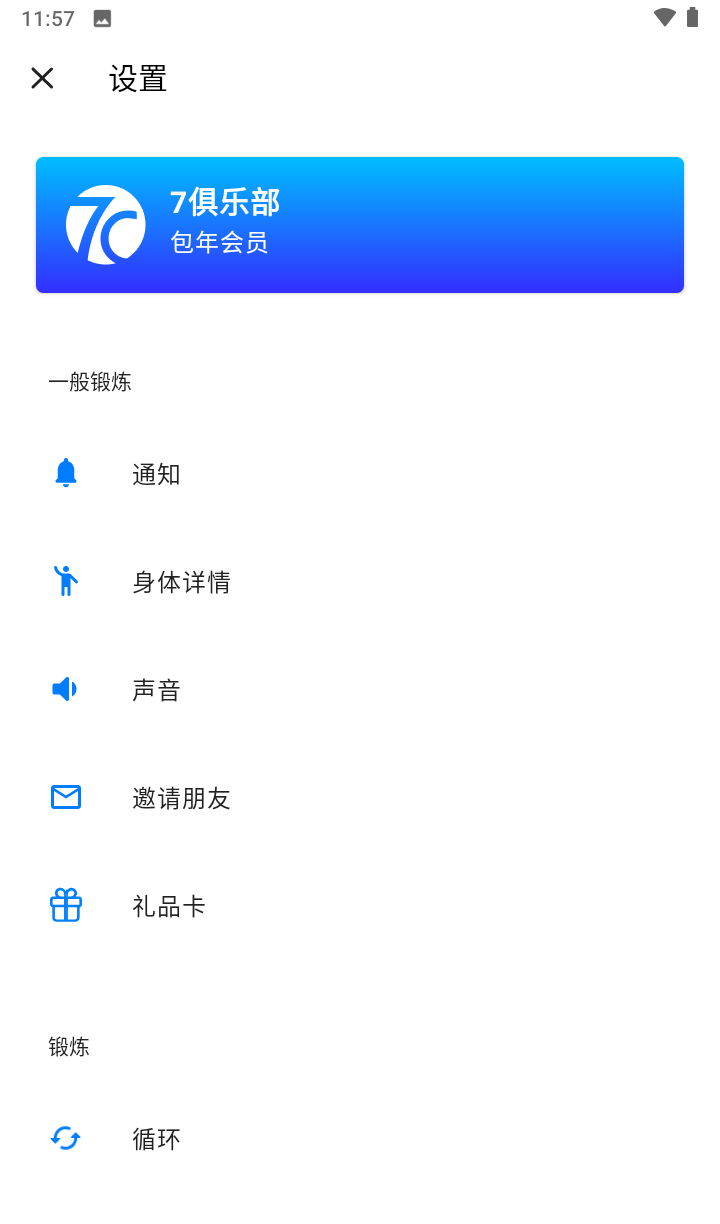Select the speaker icon next to 声音
This screenshot has height=1224, width=720.
[x=65, y=688]
